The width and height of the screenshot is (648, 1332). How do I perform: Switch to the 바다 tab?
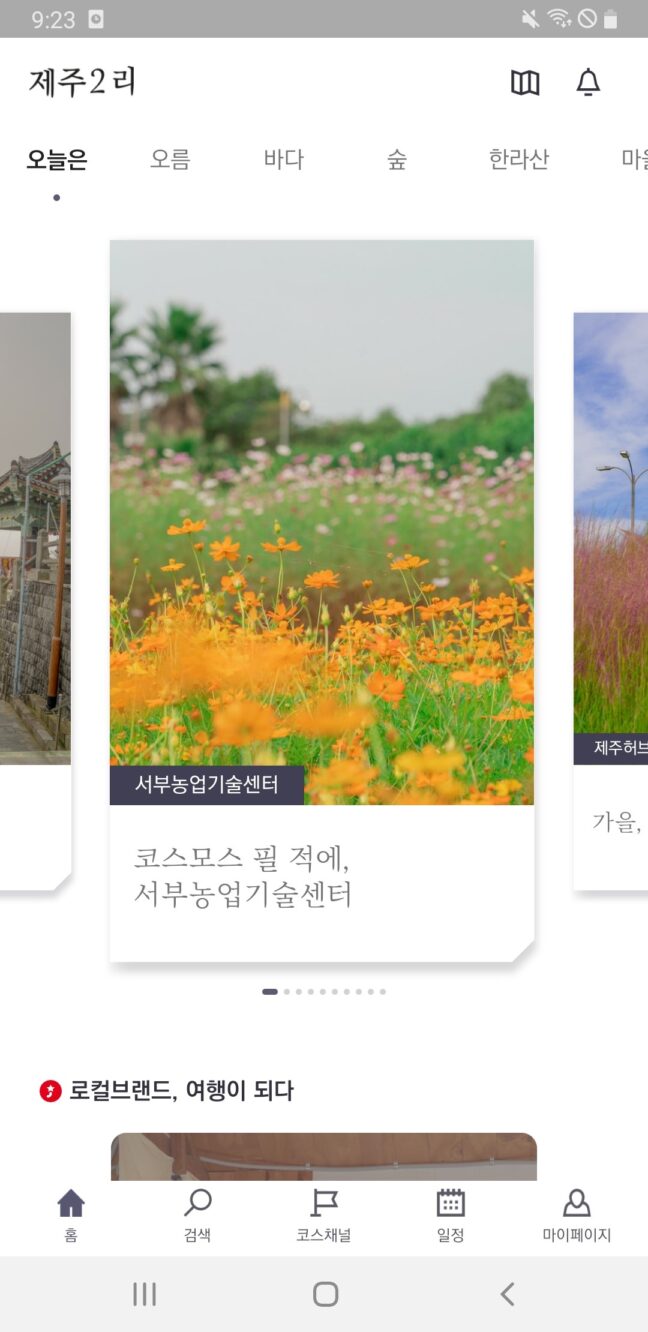pyautogui.click(x=283, y=159)
